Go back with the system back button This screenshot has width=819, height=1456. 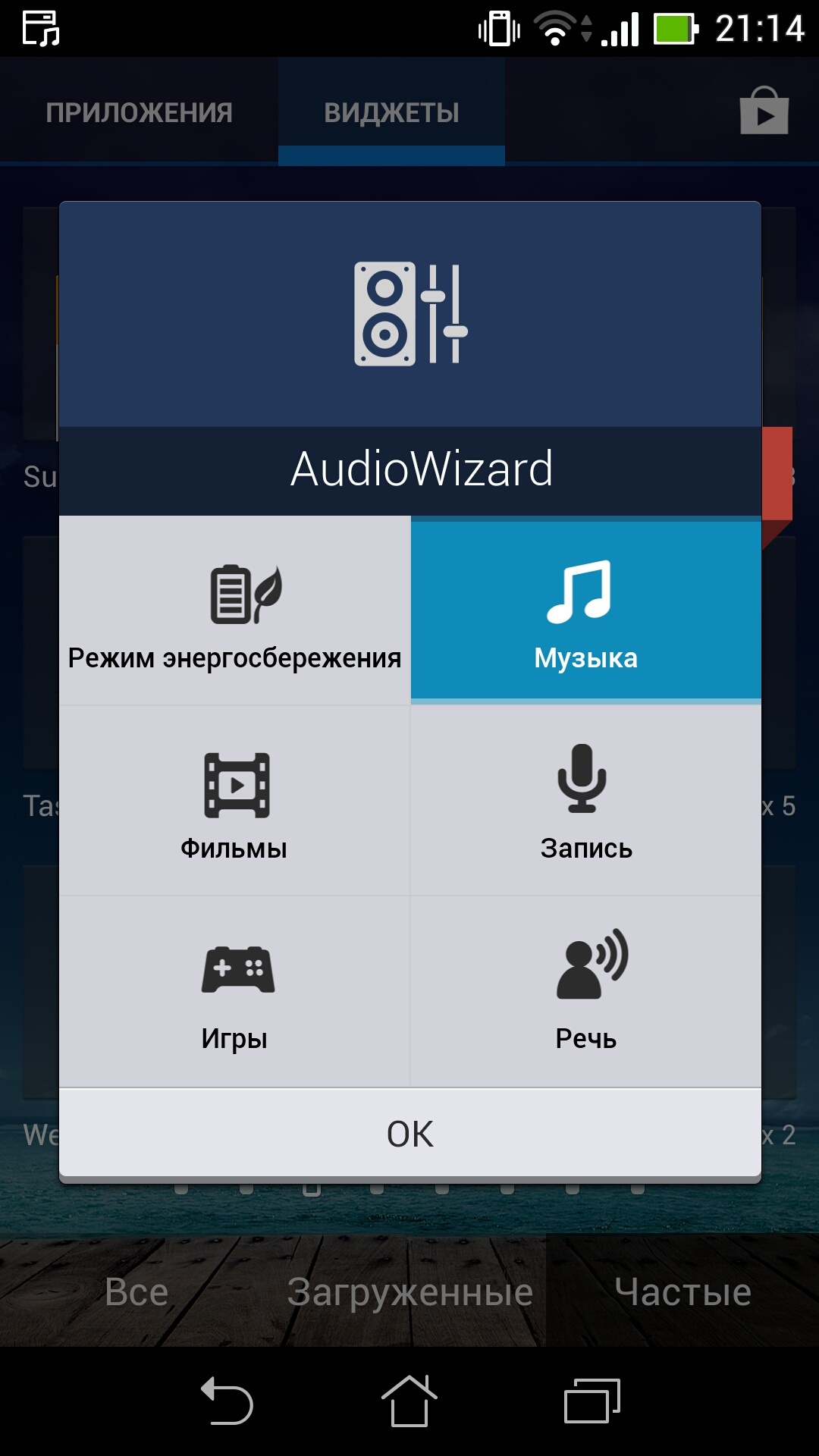pos(226,1400)
